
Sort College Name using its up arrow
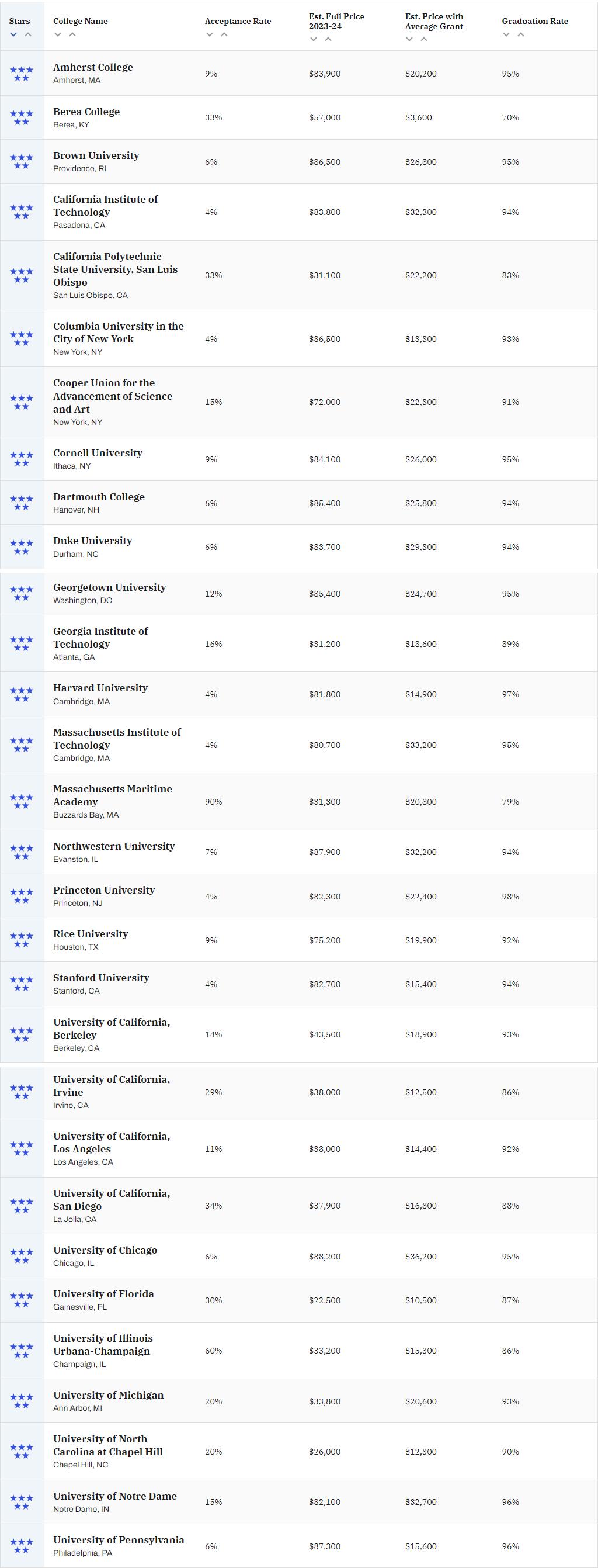tap(72, 34)
